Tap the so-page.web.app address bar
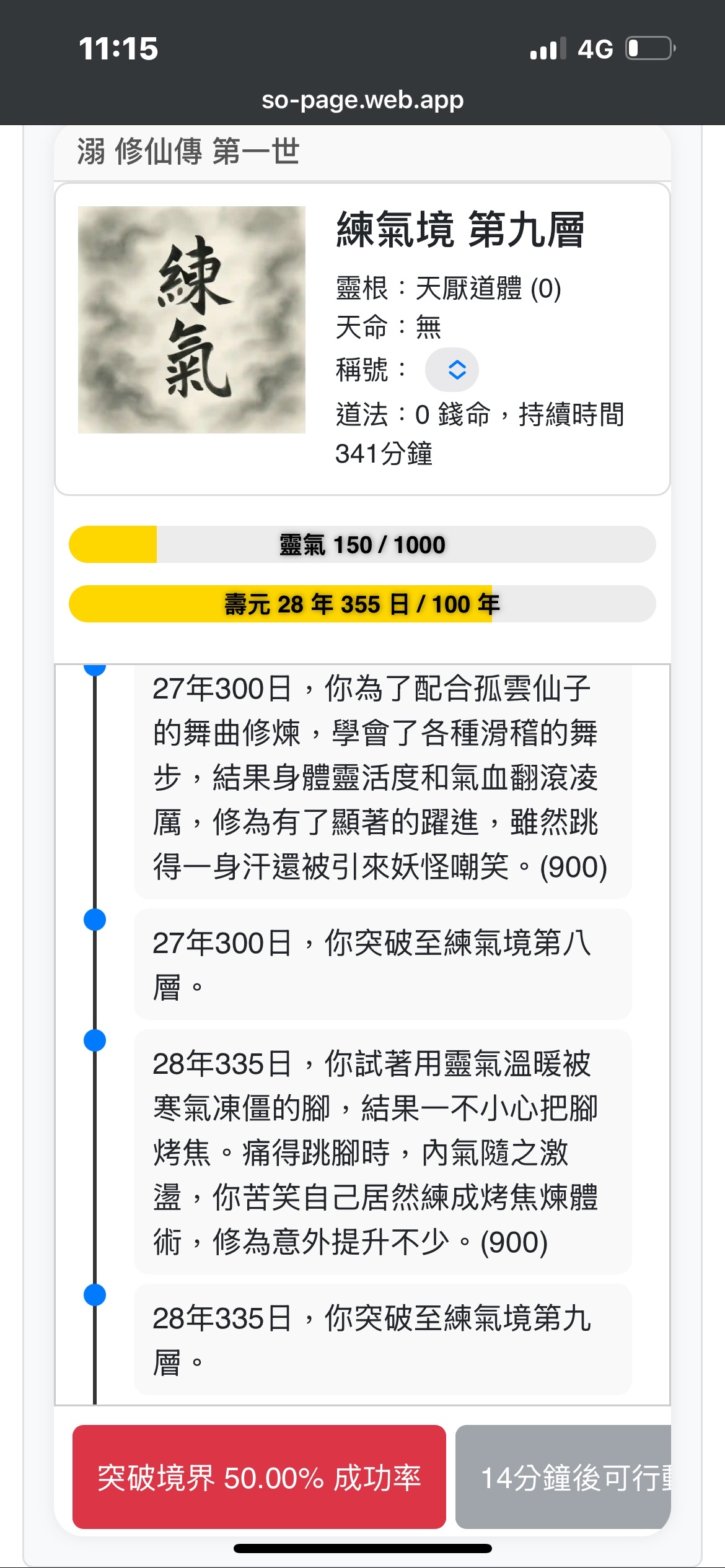The height and width of the screenshot is (1568, 725). [362, 100]
